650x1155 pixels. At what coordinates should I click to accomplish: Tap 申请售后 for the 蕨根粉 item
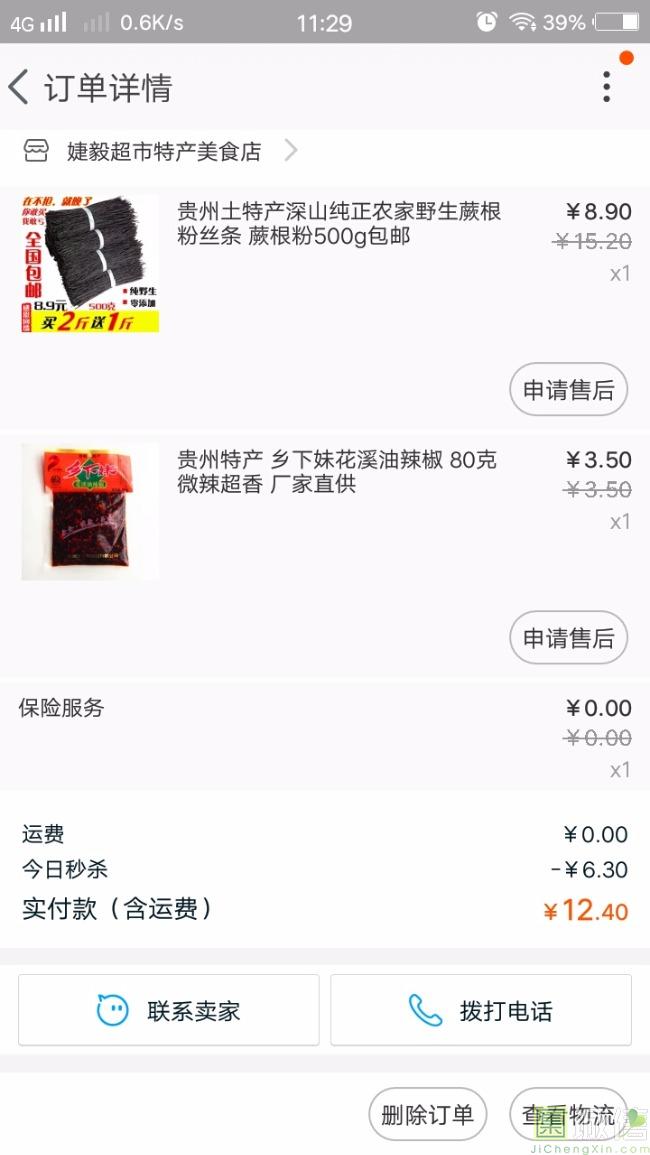click(x=568, y=390)
